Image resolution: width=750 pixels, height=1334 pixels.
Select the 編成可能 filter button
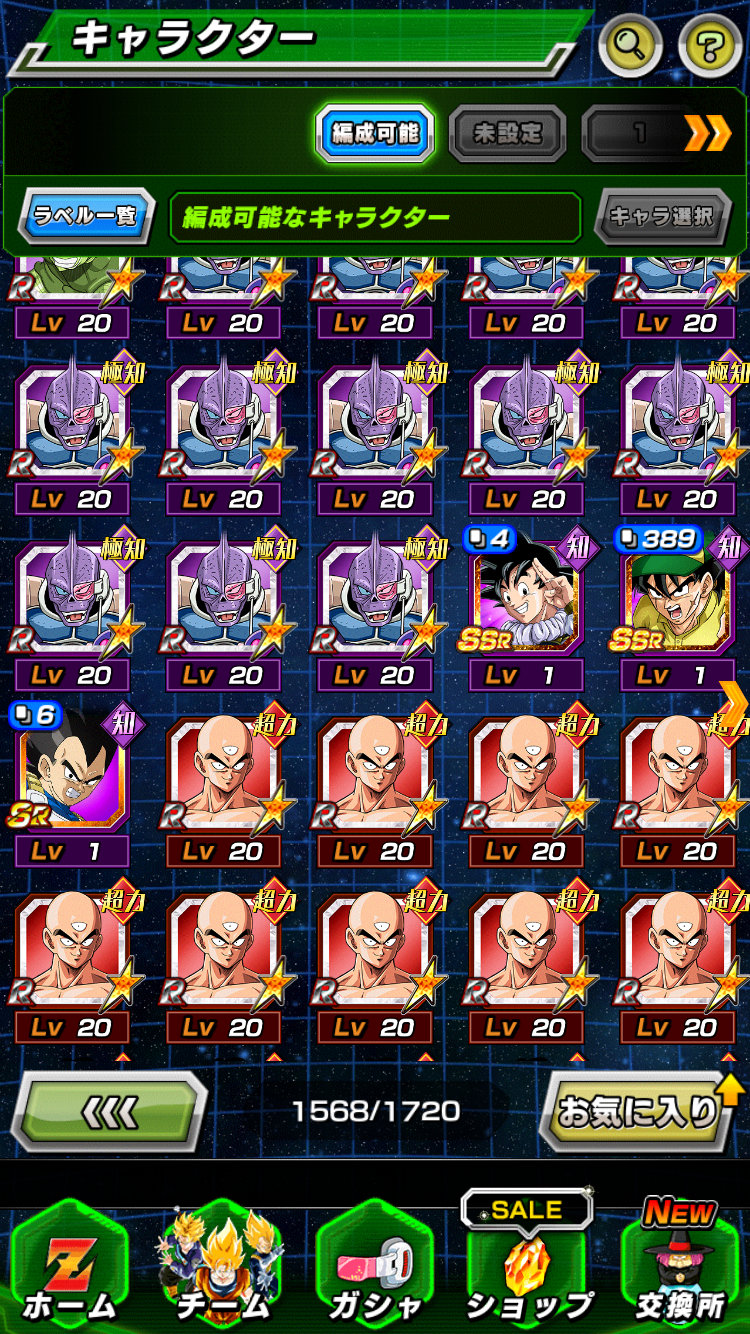[x=375, y=132]
